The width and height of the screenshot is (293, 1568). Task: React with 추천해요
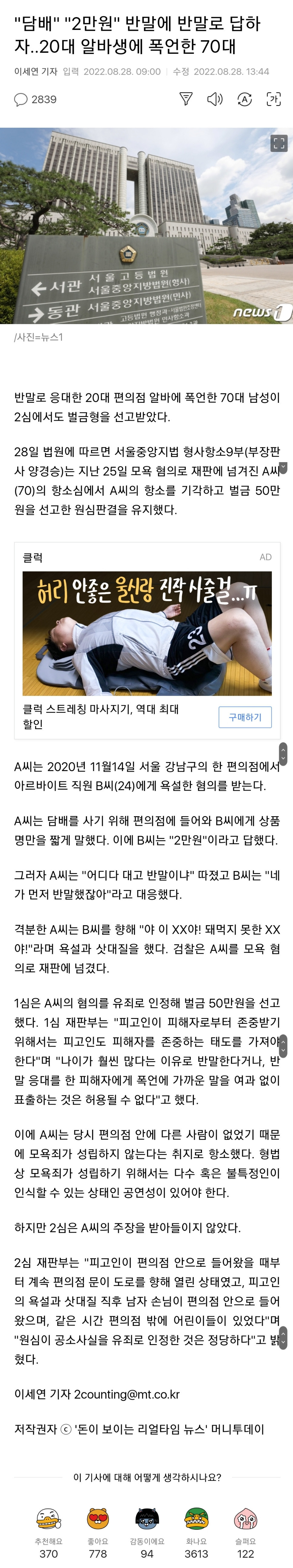click(x=49, y=1519)
